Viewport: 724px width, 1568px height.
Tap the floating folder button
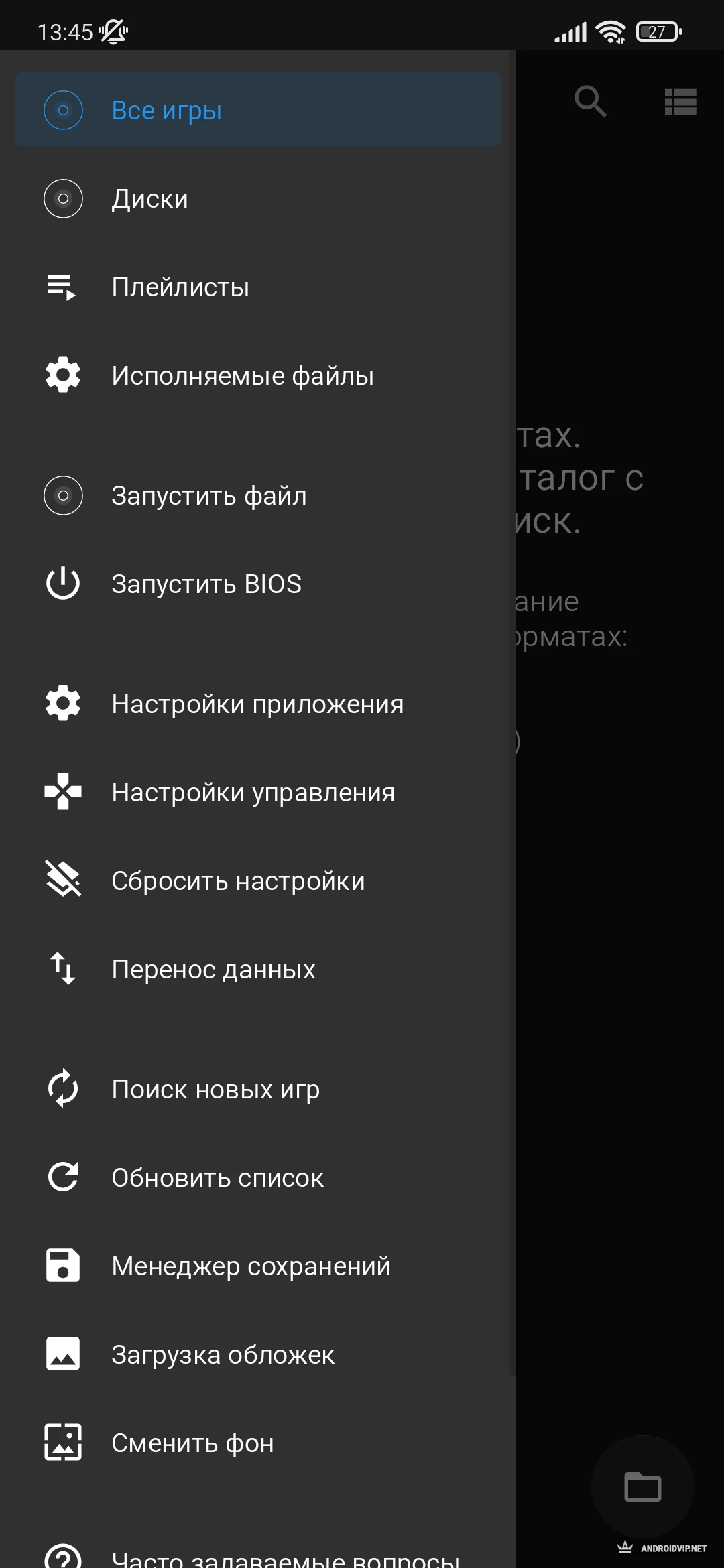[642, 1487]
